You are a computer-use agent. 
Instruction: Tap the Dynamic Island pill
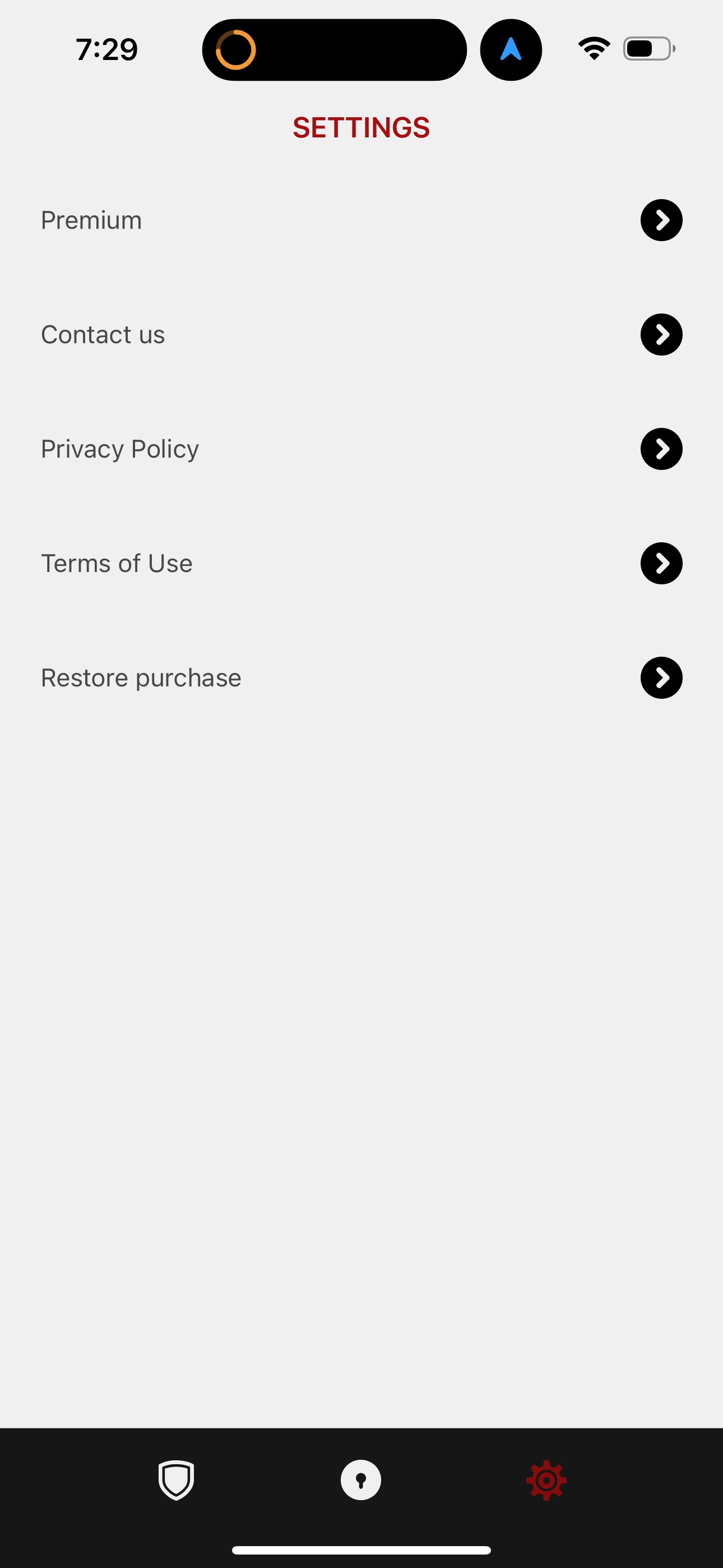[x=334, y=49]
